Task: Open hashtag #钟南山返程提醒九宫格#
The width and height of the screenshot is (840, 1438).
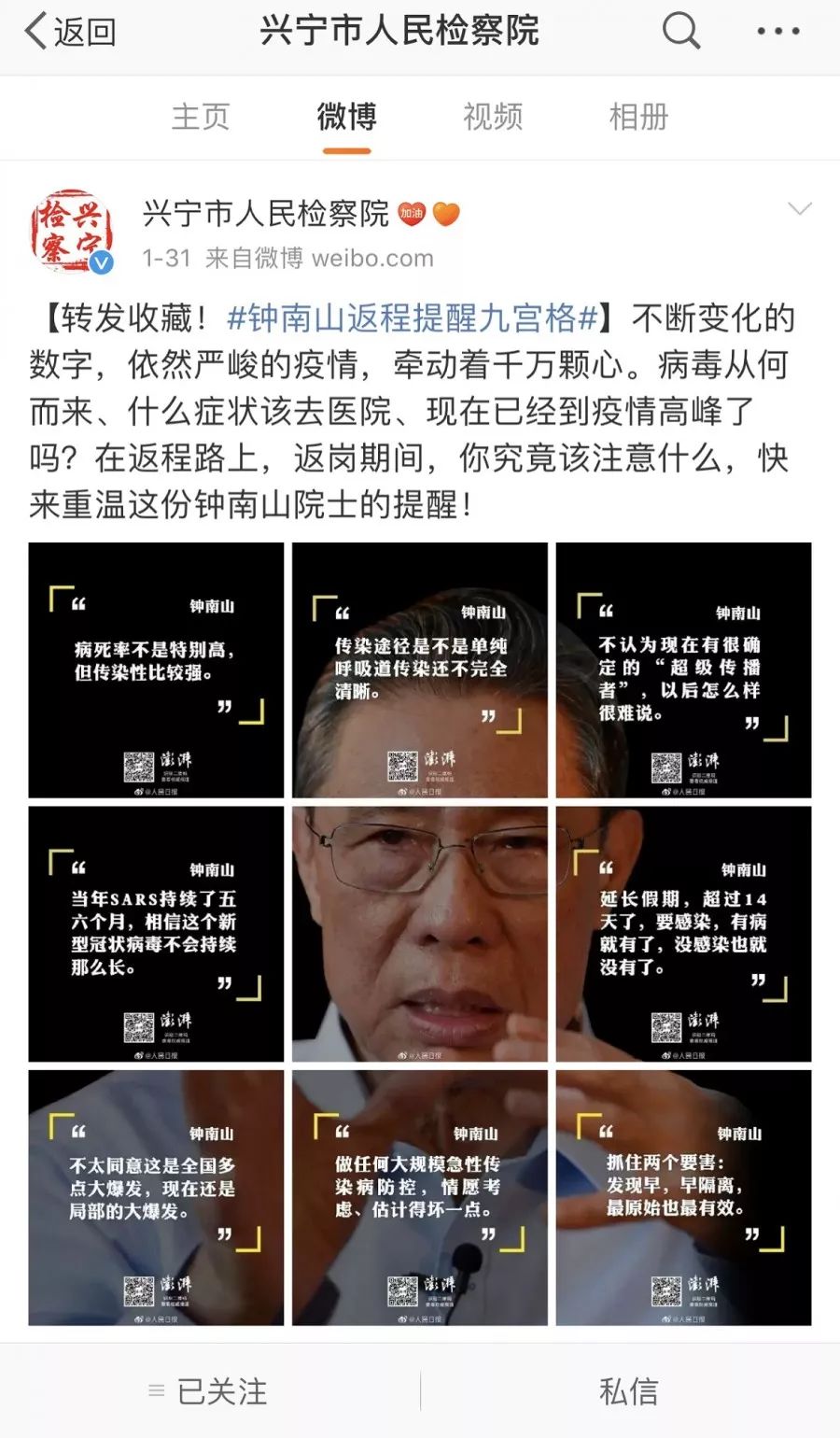Action: coord(412,318)
